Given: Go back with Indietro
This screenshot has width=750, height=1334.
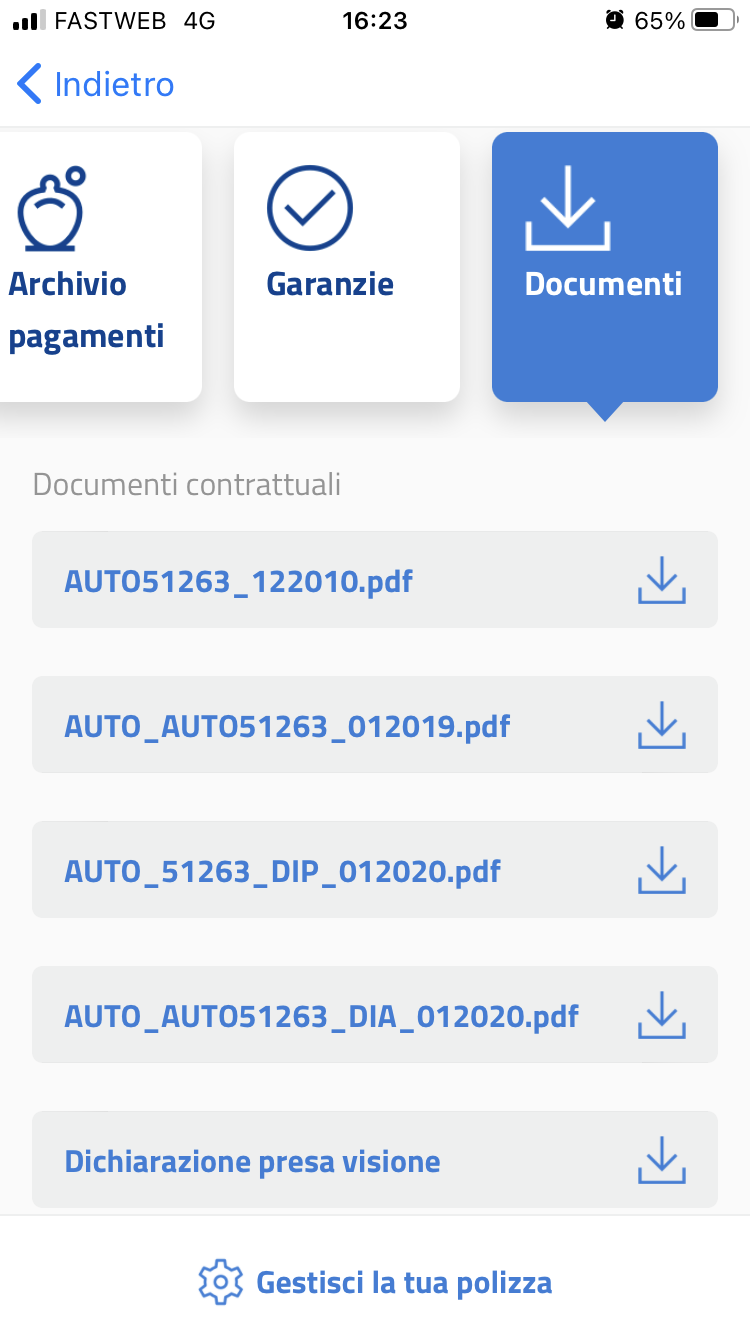Looking at the screenshot, I should click(96, 84).
